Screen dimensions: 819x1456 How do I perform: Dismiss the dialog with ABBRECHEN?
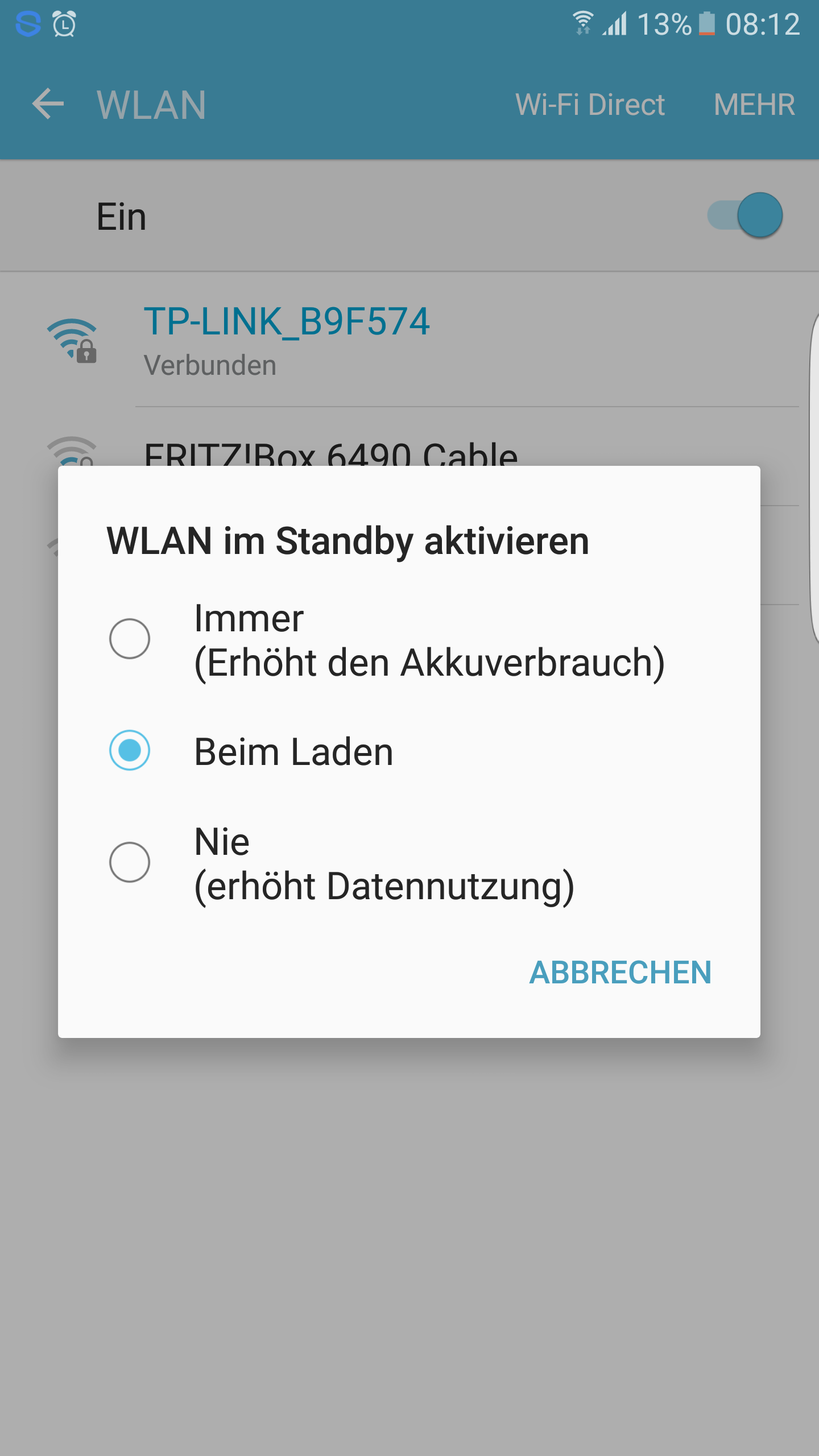[620, 973]
